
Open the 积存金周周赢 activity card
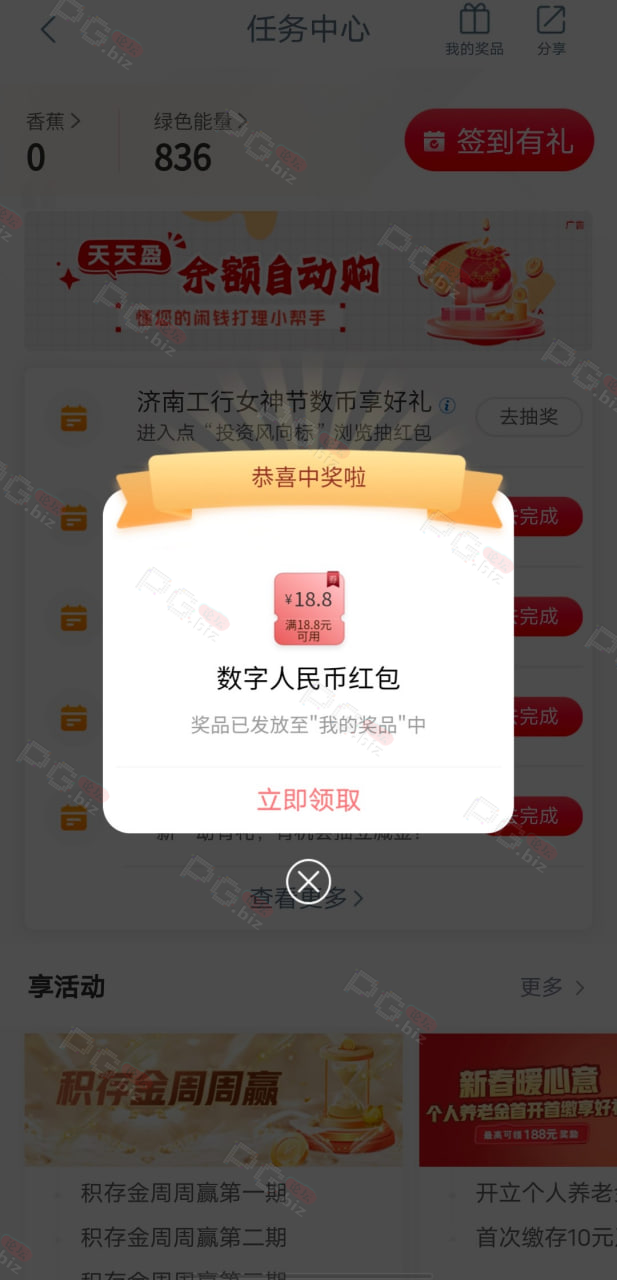click(214, 1099)
